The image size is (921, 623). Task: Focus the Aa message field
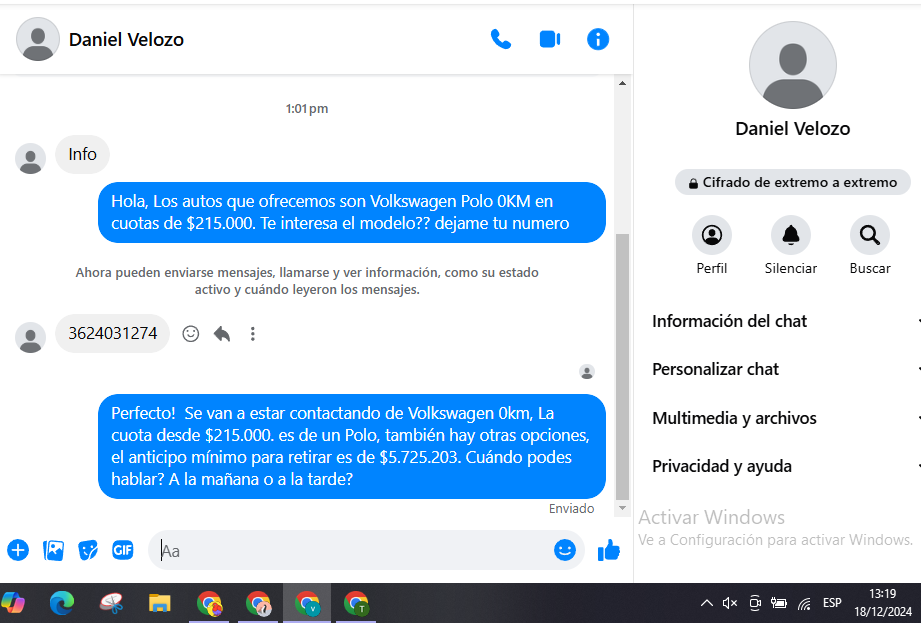tap(350, 550)
